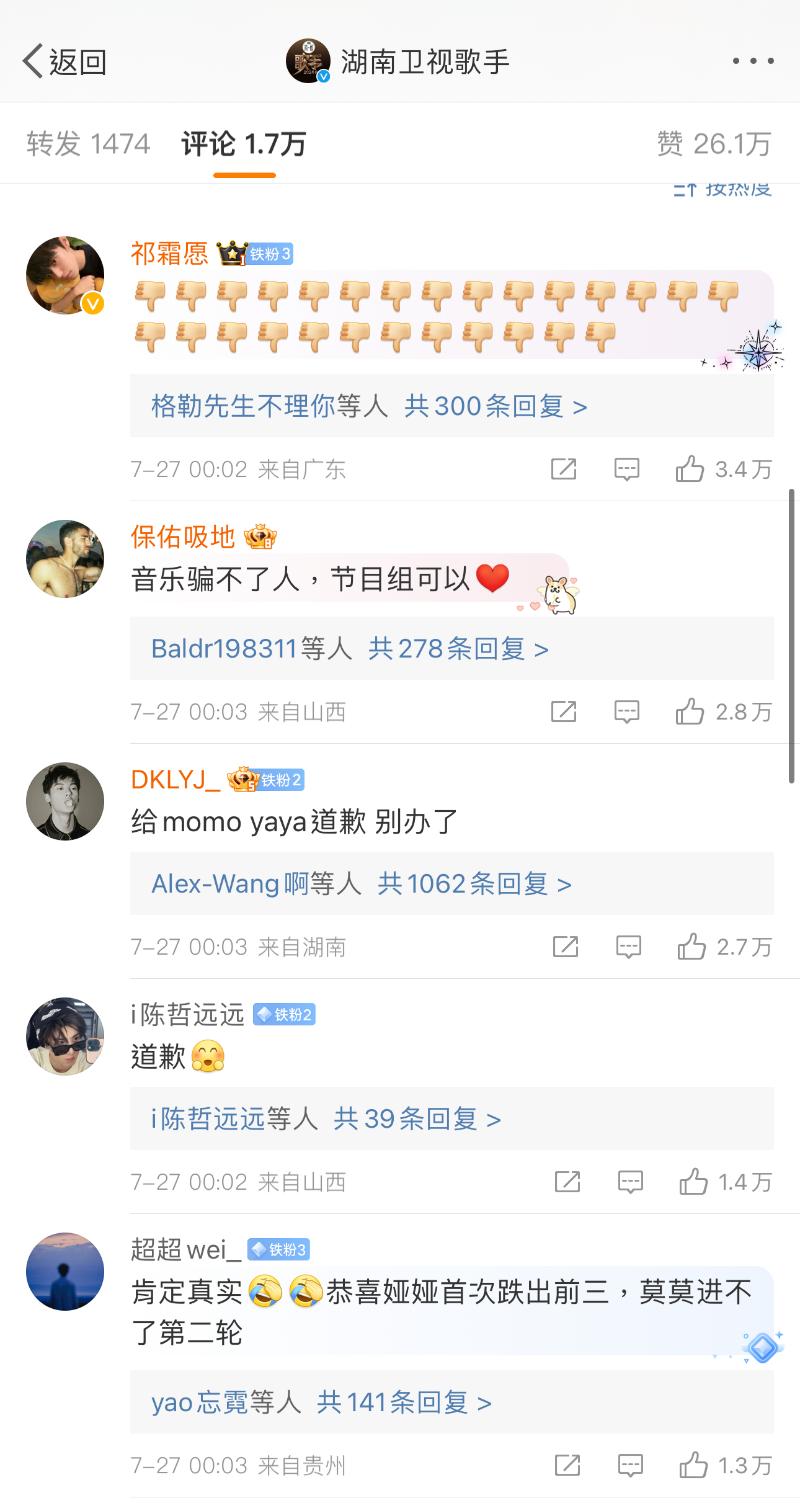Switch to the 转发 1474 tab
The height and width of the screenshot is (1503, 800).
coord(88,144)
